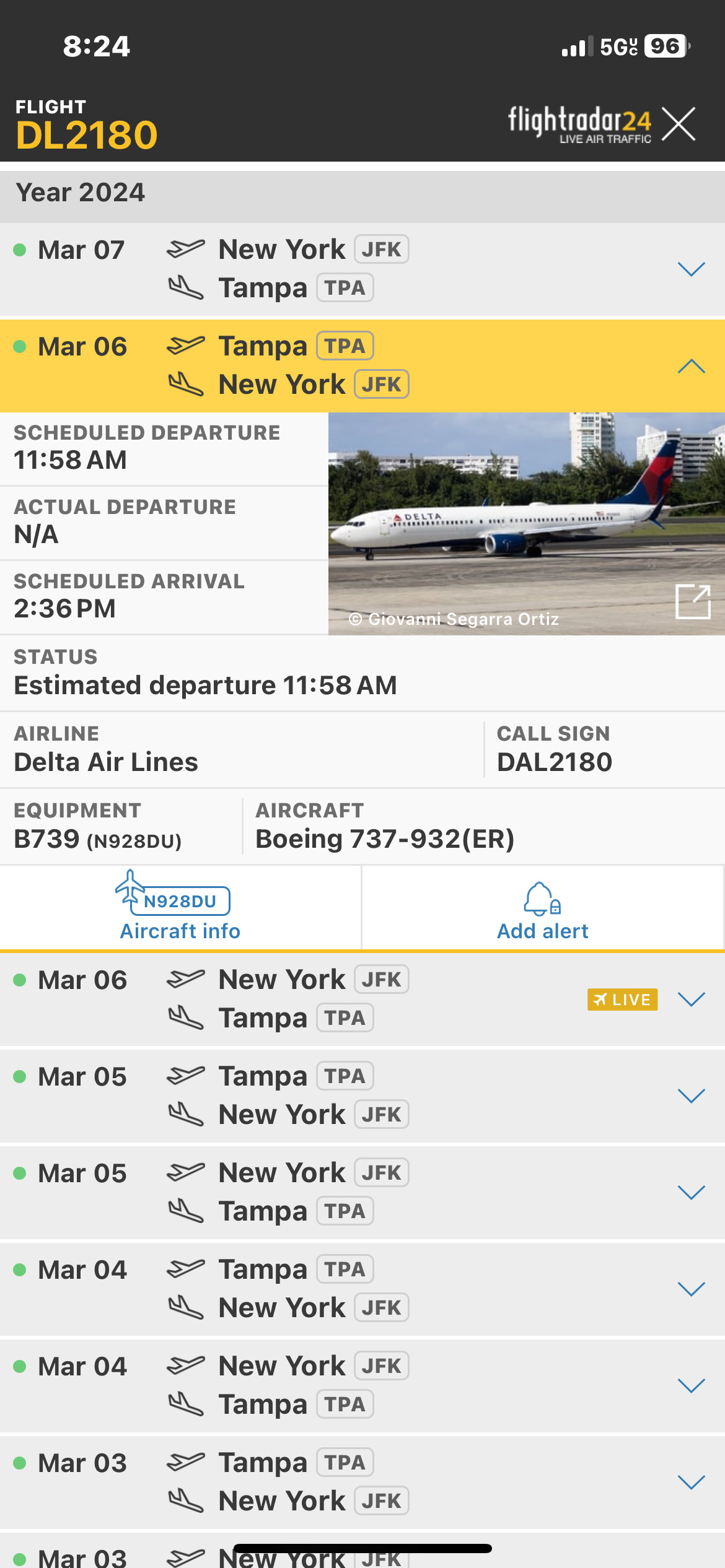This screenshot has width=725, height=1568.
Task: Open the aircraft photo in full view
Action: coord(693,601)
